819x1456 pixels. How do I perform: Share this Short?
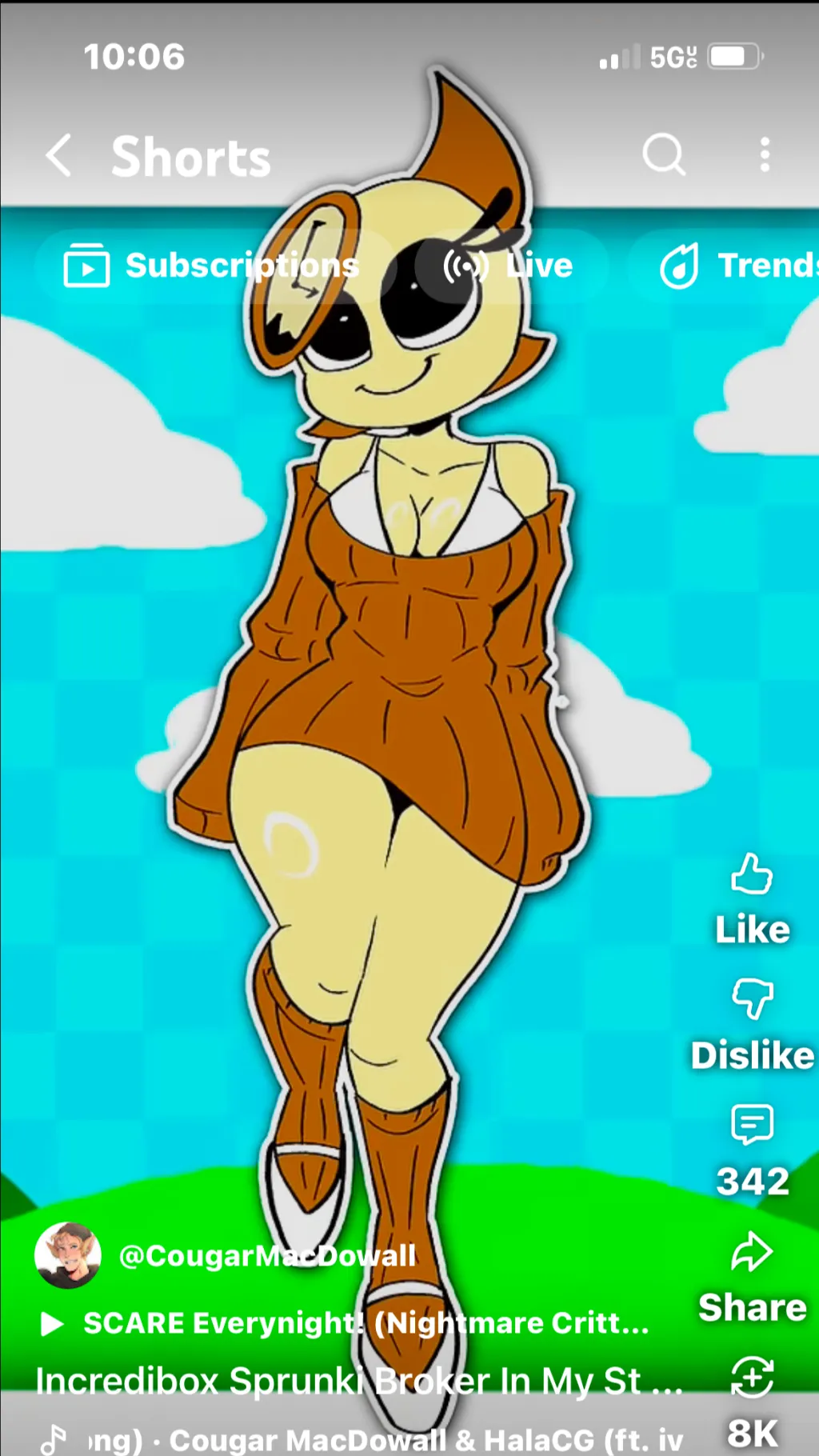pyautogui.click(x=752, y=1254)
